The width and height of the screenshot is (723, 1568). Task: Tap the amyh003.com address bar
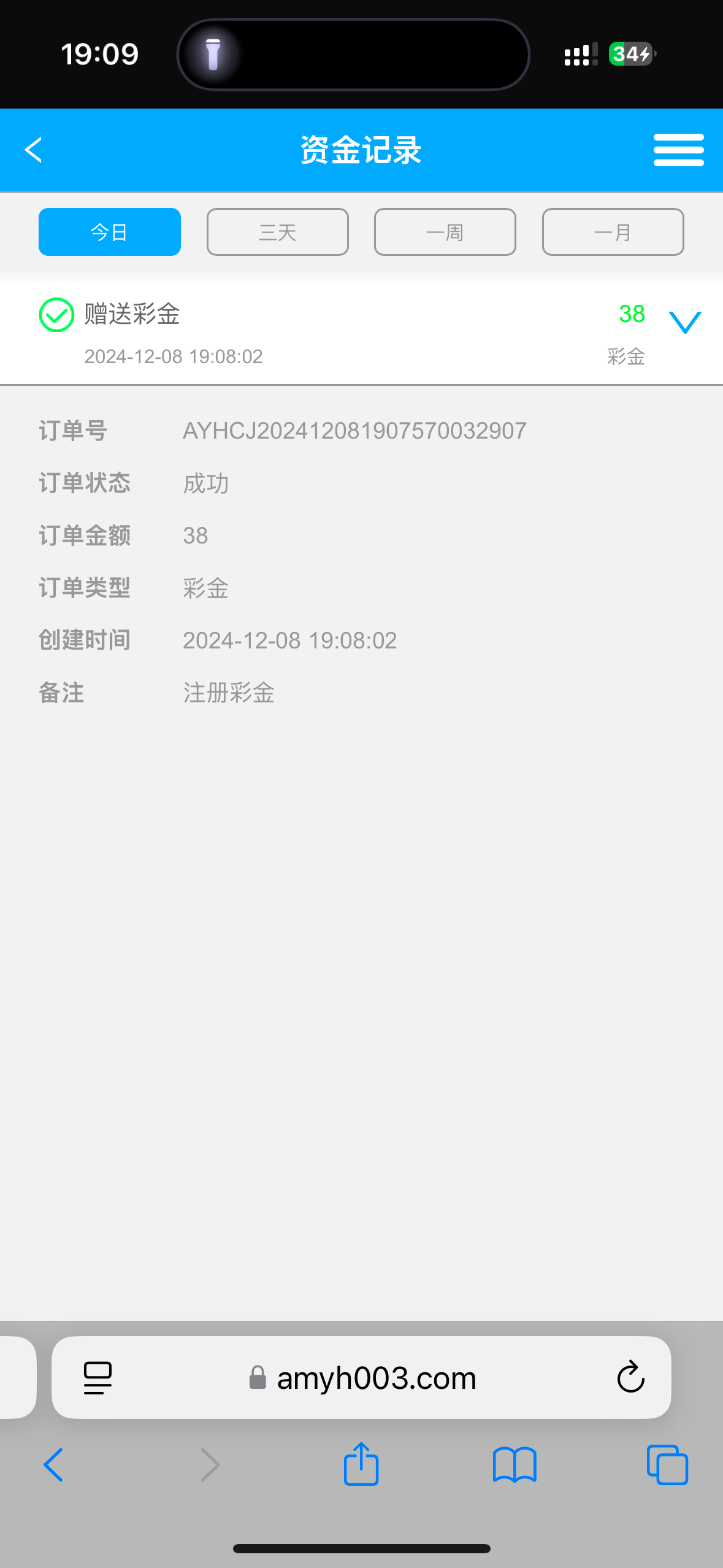click(x=362, y=1378)
